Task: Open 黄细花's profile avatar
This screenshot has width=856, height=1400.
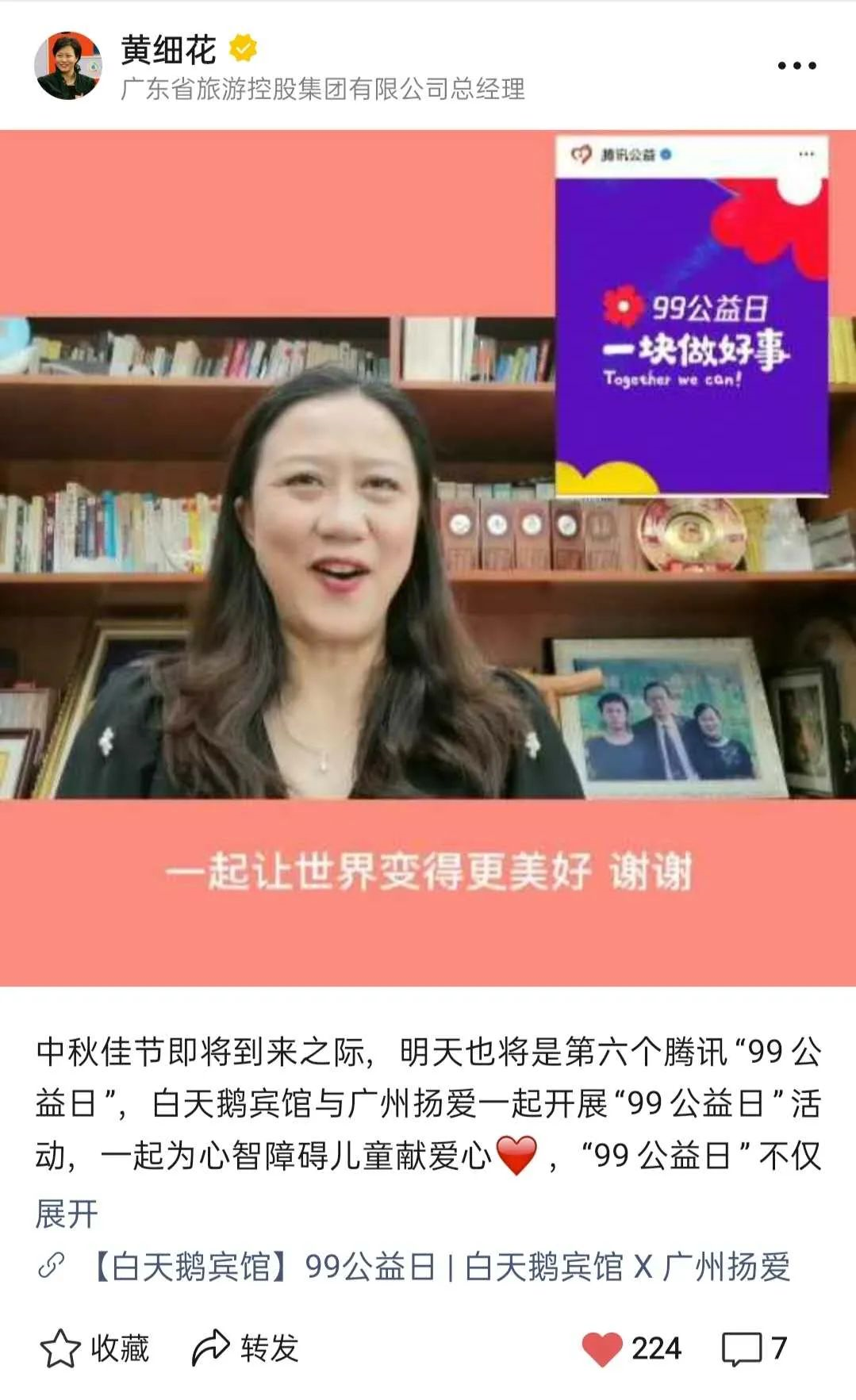Action: point(68,66)
